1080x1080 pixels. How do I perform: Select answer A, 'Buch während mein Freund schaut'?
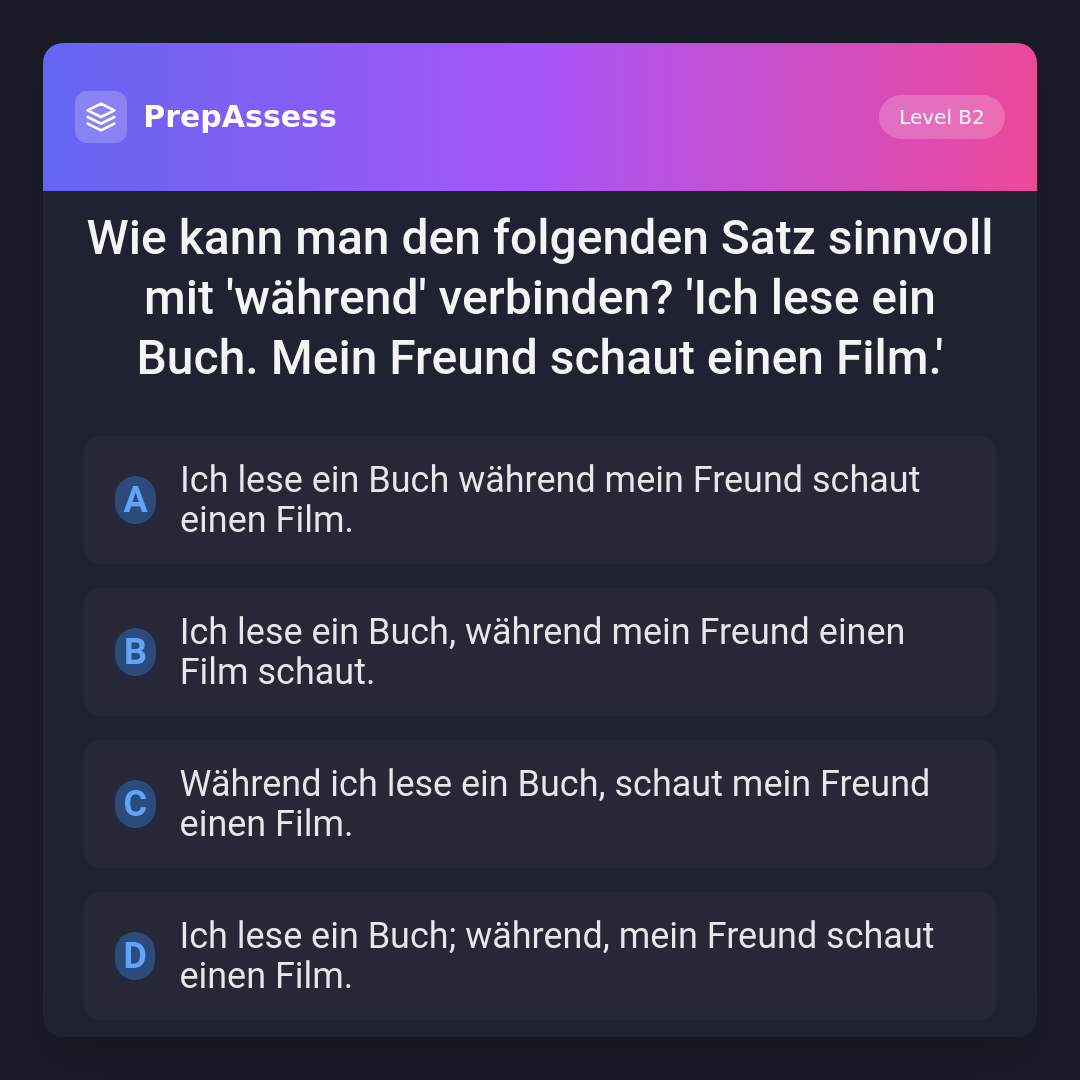click(540, 500)
